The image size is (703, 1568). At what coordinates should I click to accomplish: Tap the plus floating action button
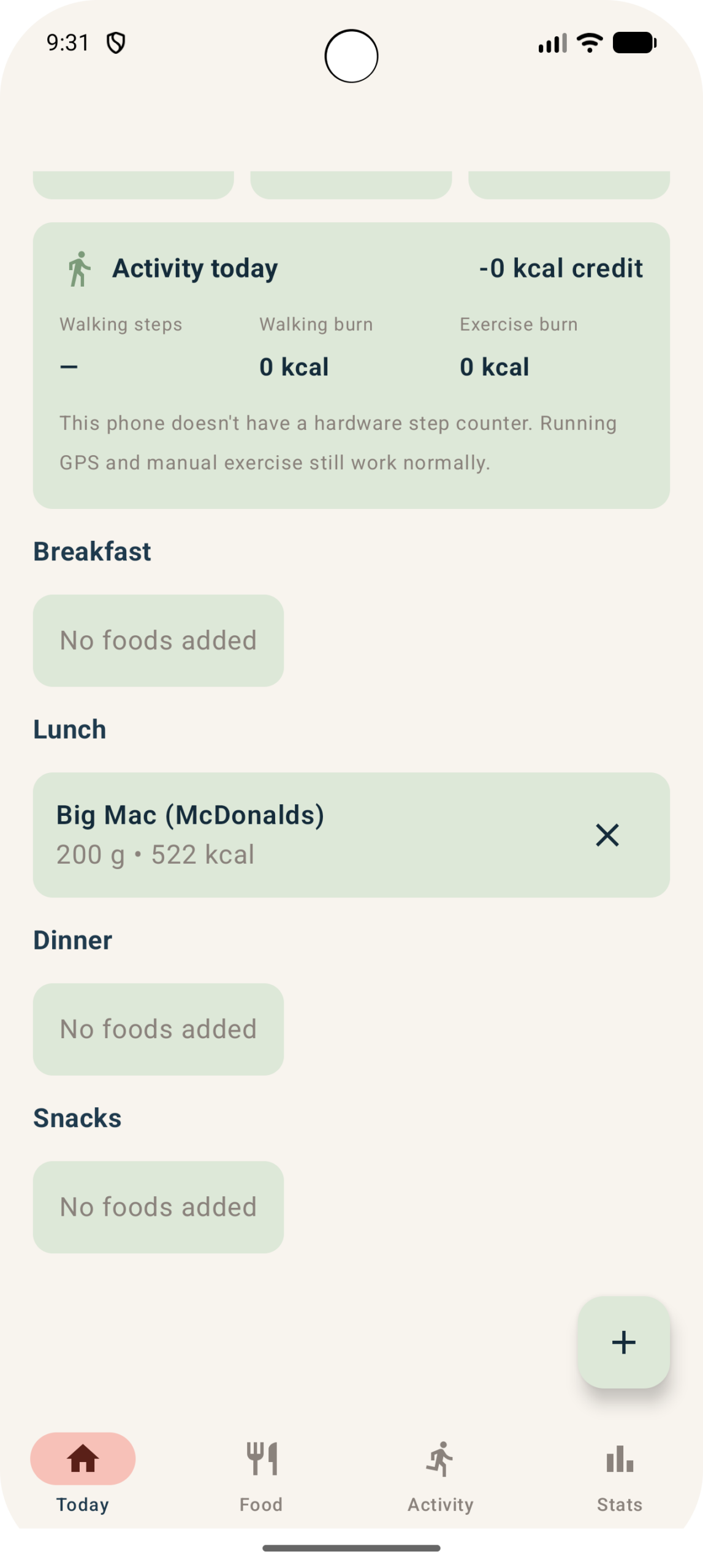623,1342
